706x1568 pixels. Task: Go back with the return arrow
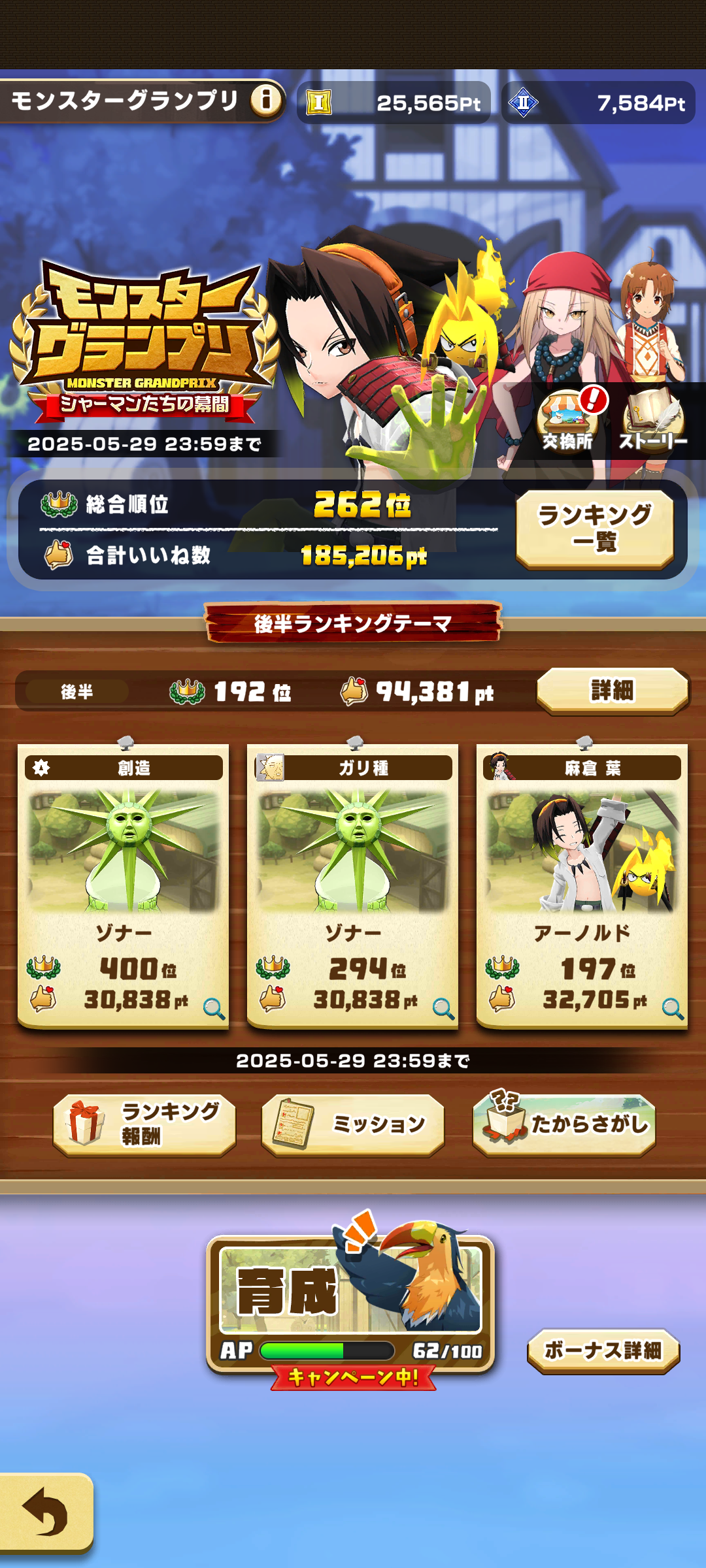tap(46, 1512)
